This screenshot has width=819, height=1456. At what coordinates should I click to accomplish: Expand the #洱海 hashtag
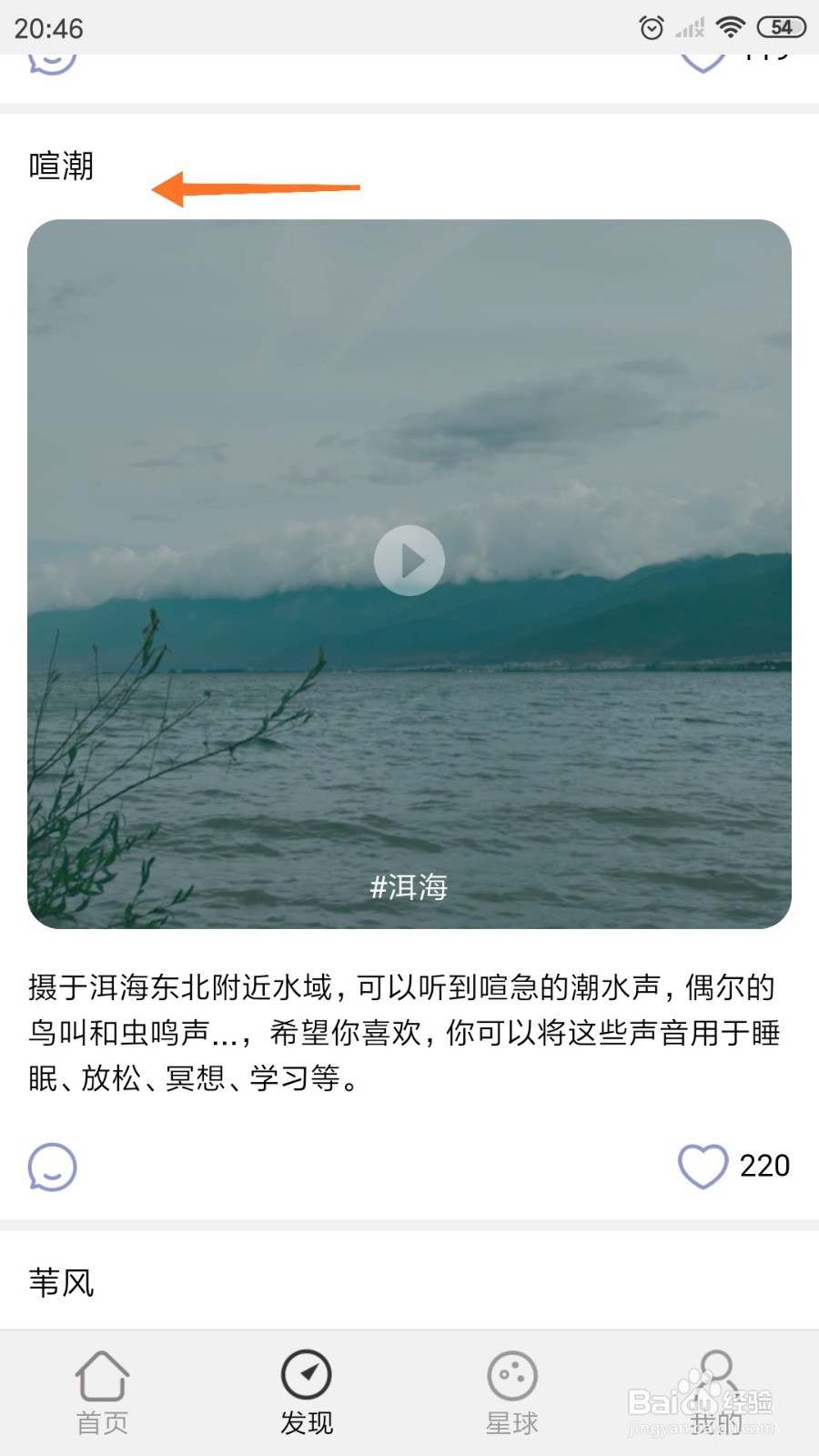coord(409,887)
